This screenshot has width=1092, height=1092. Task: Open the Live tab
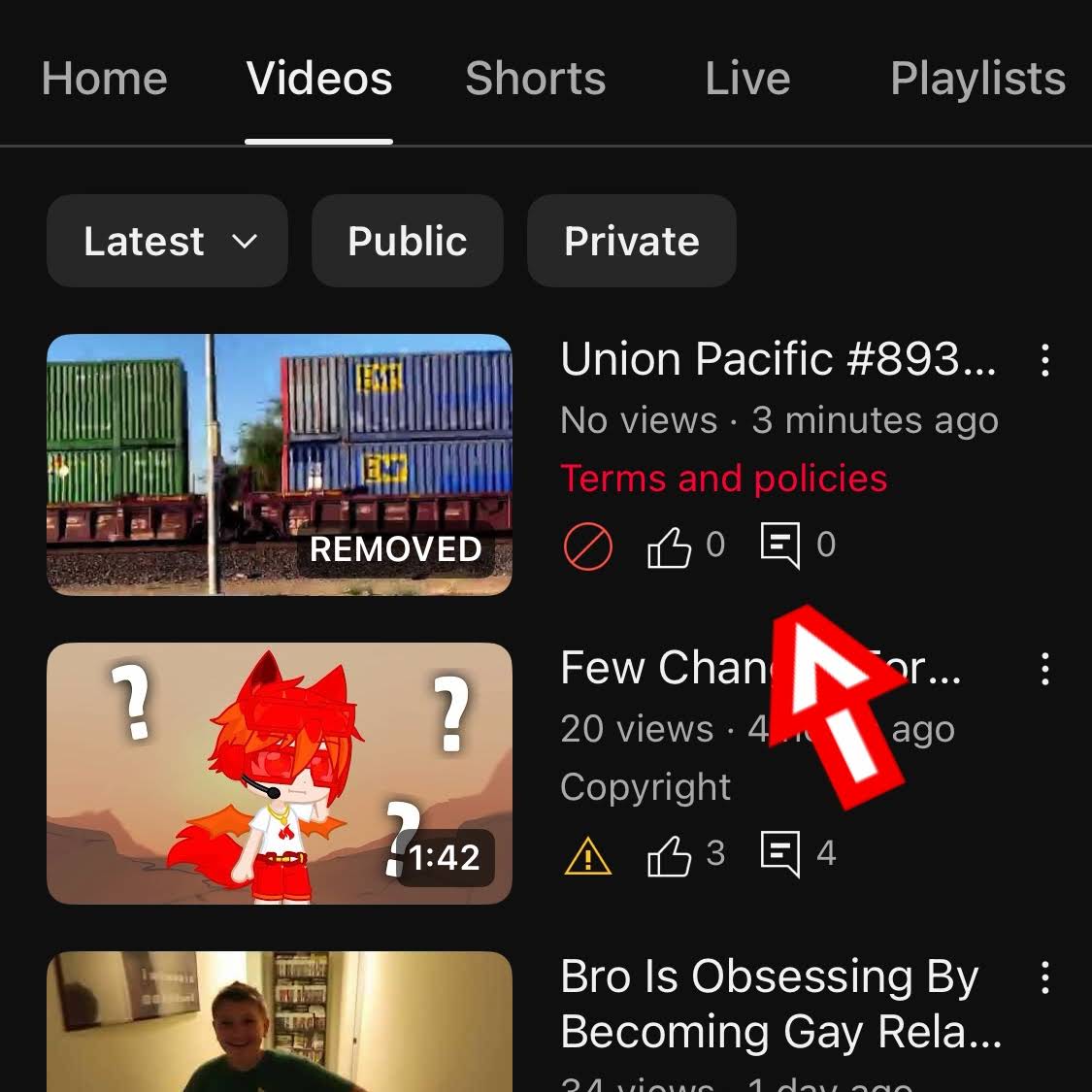[x=747, y=79]
